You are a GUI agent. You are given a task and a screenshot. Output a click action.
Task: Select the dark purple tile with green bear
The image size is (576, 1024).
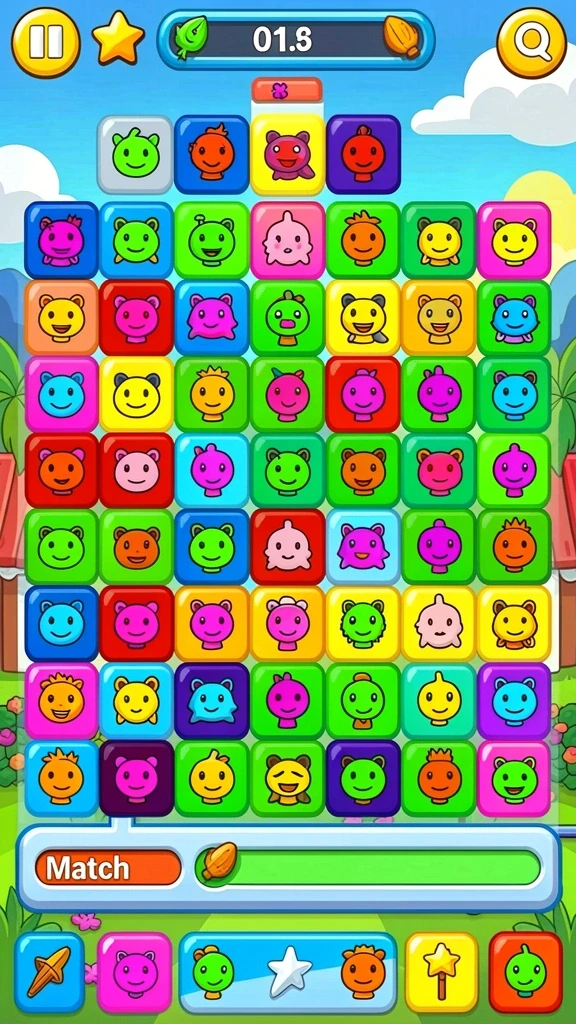(x=363, y=778)
